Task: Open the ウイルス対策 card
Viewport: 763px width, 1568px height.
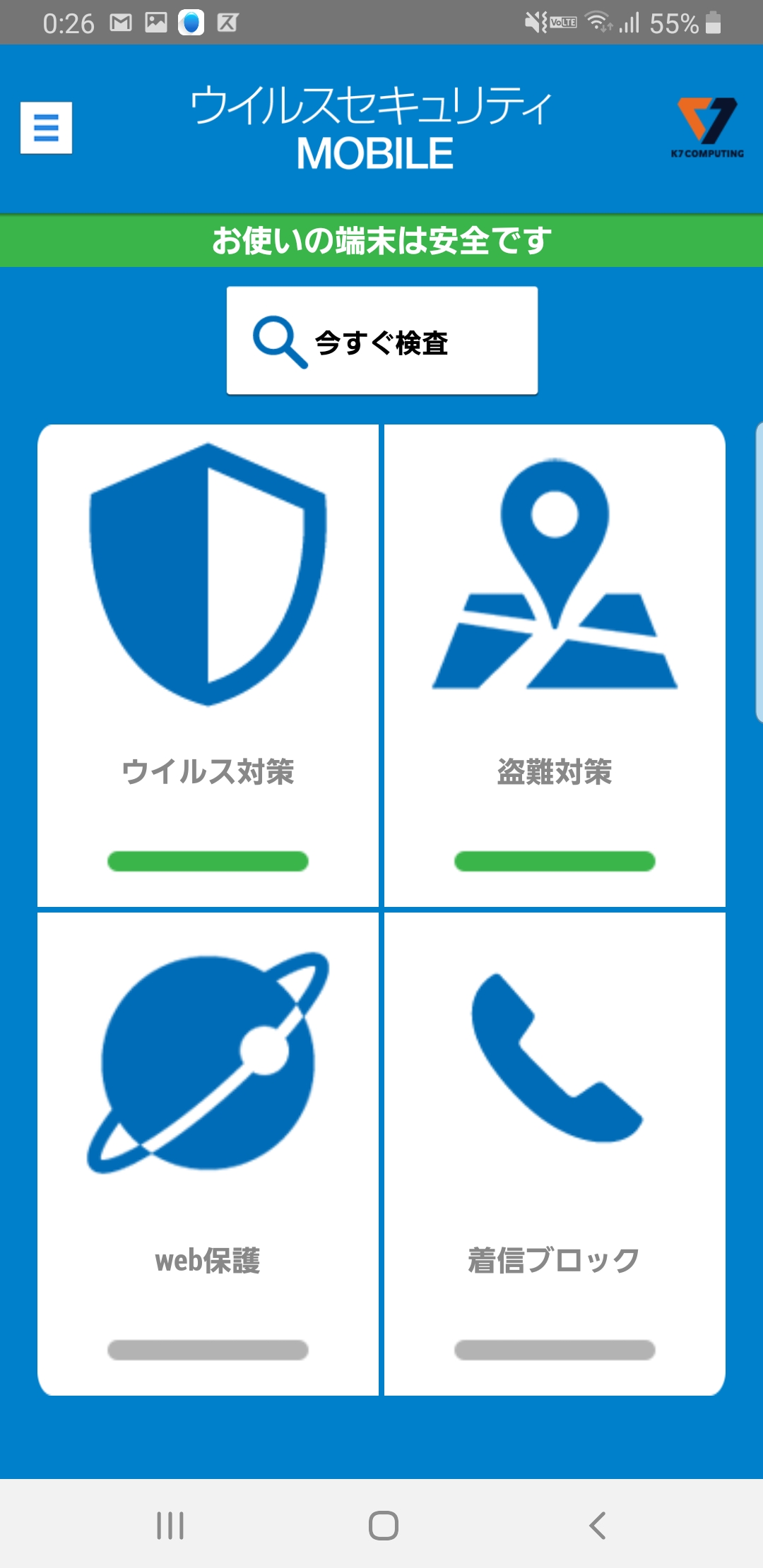Action: pyautogui.click(x=208, y=665)
